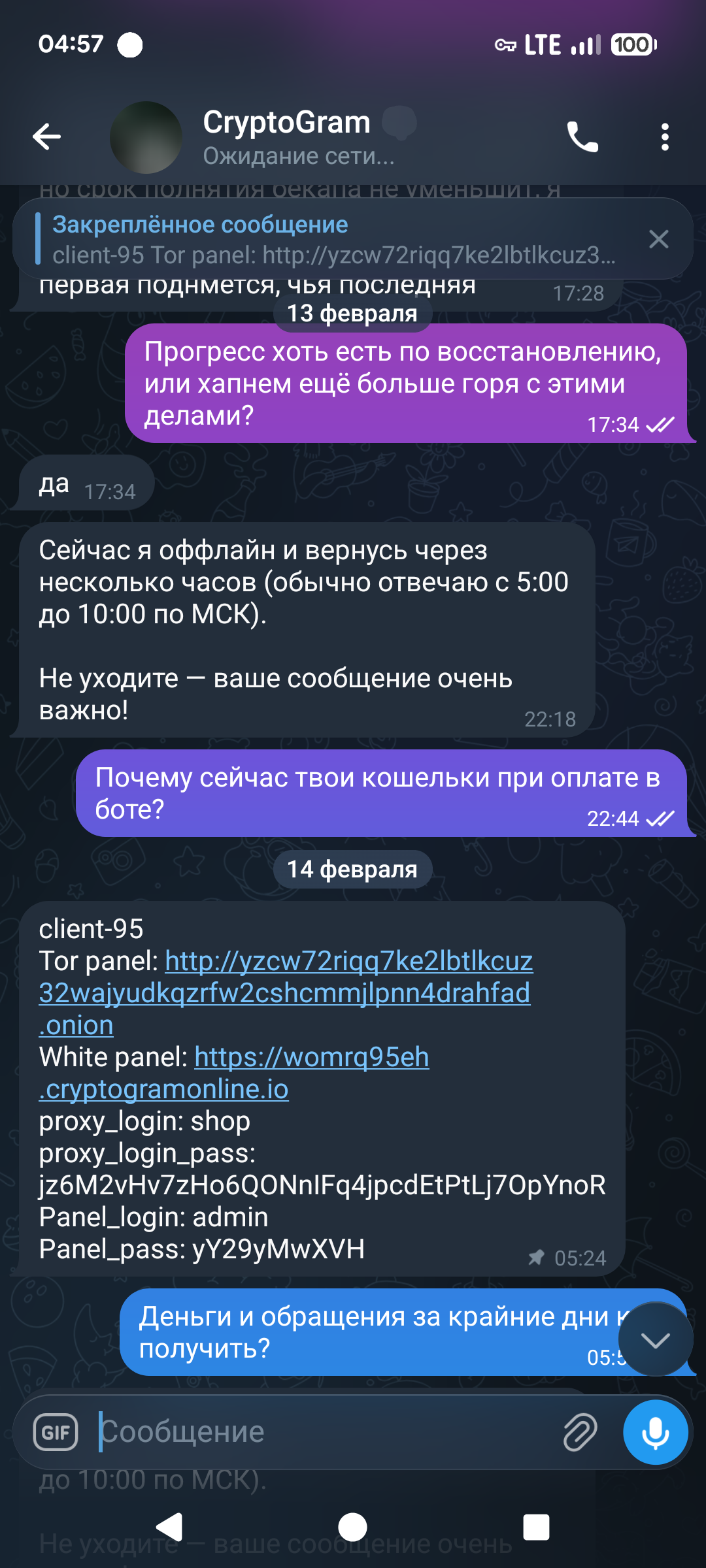Open CryptoGram profile from the avatar
This screenshot has height=1568, width=706.
click(146, 137)
